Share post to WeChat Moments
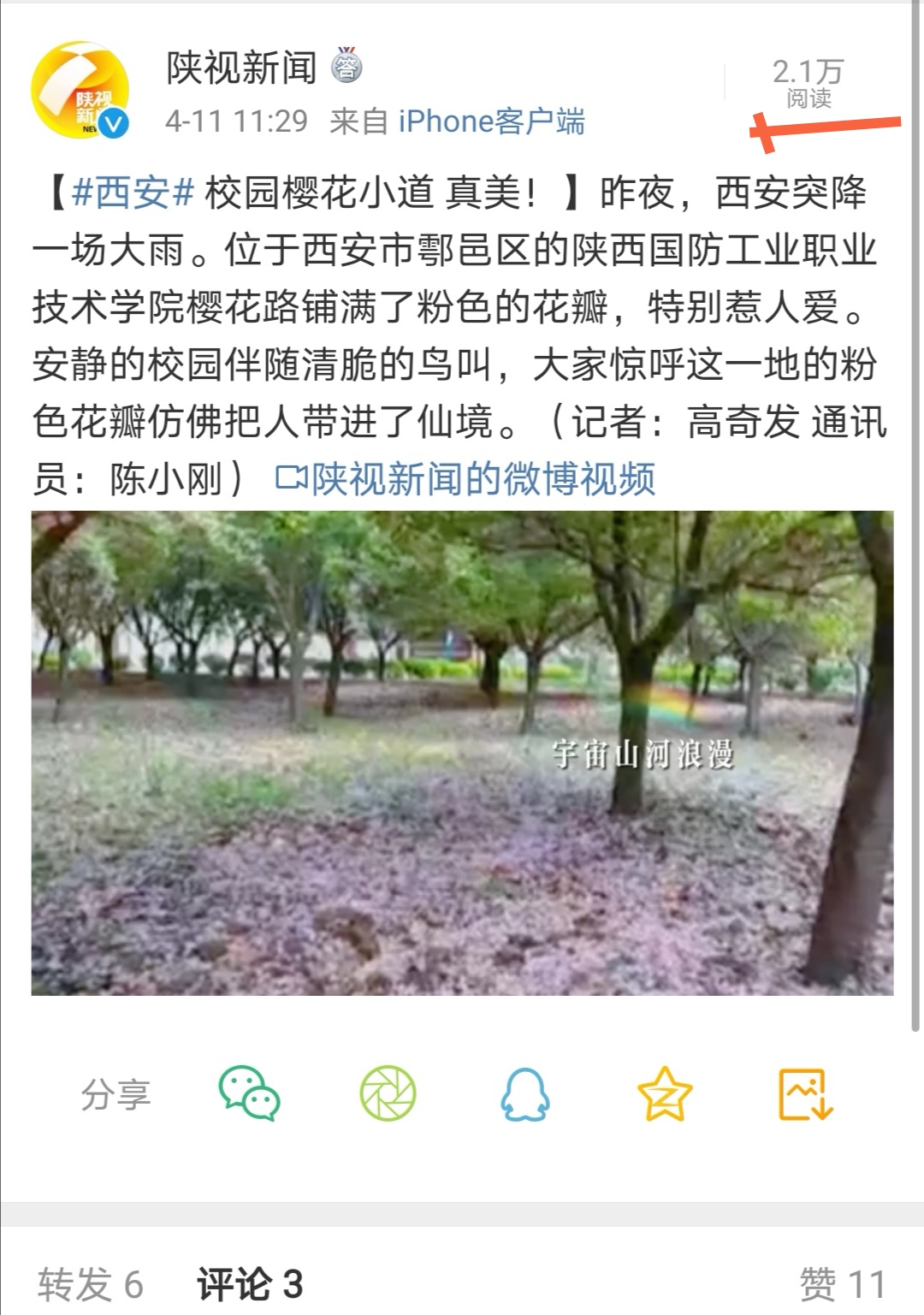This screenshot has width=924, height=1315. click(388, 1093)
